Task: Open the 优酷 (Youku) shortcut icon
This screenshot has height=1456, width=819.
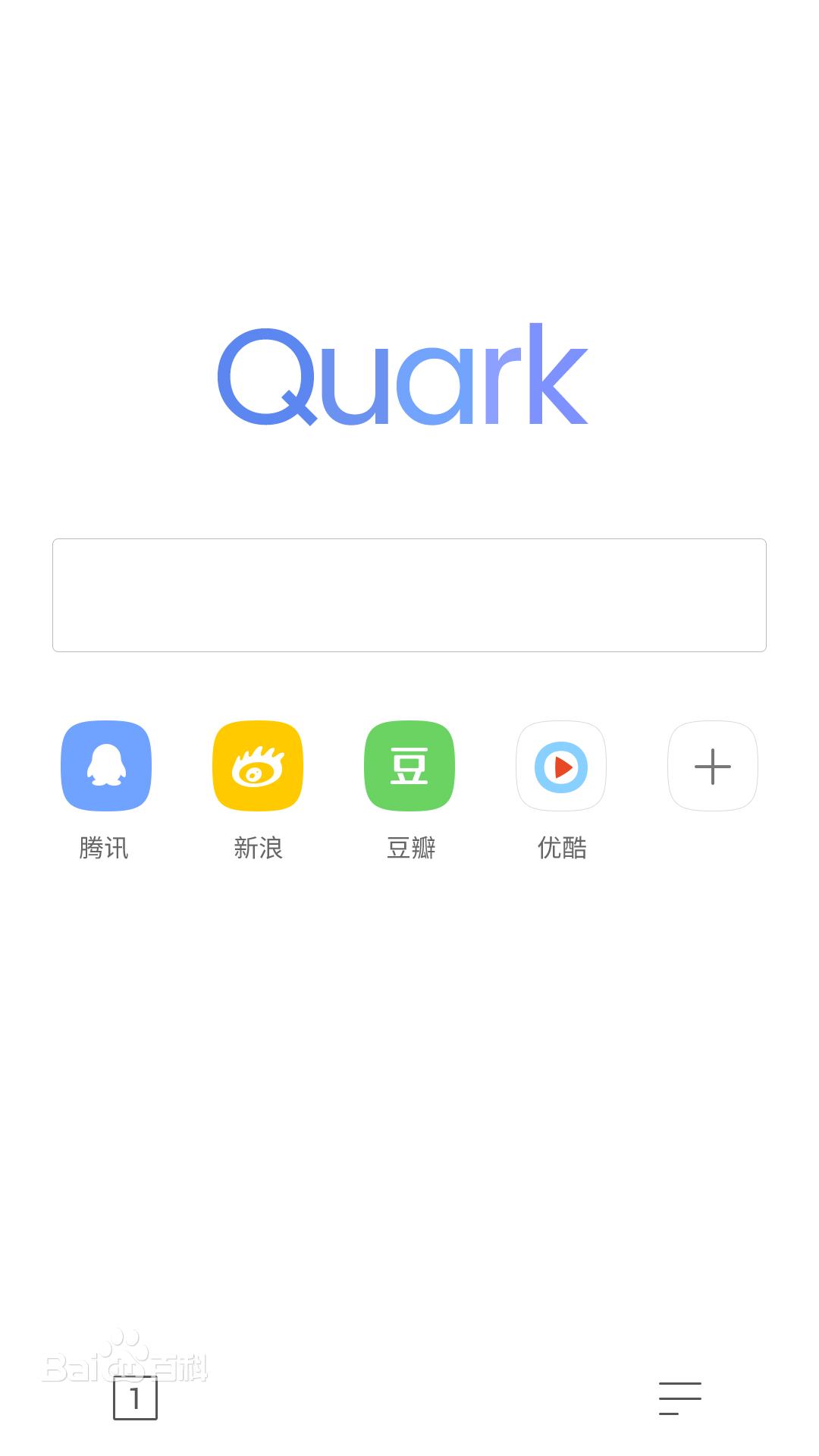Action: pyautogui.click(x=560, y=766)
